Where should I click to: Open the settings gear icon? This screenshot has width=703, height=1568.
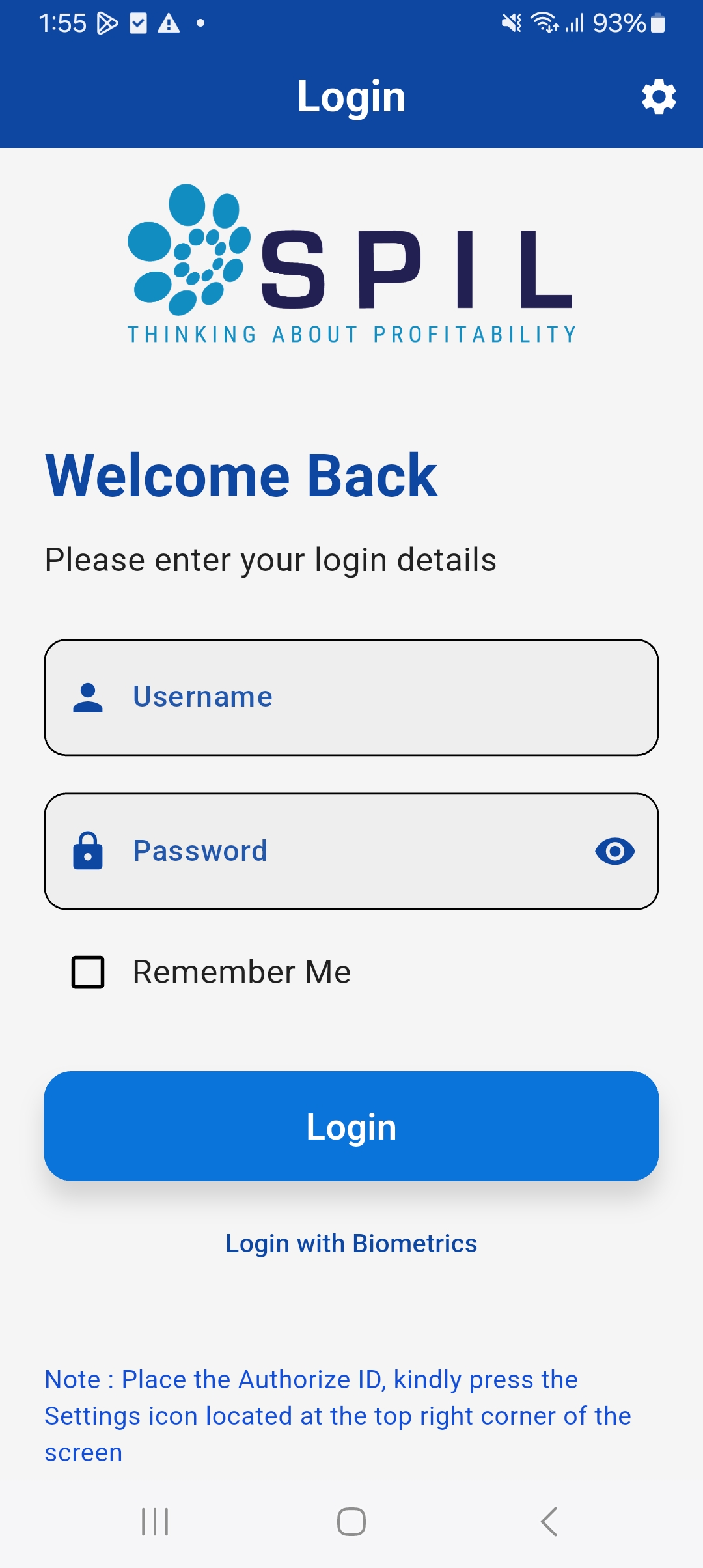[x=659, y=97]
